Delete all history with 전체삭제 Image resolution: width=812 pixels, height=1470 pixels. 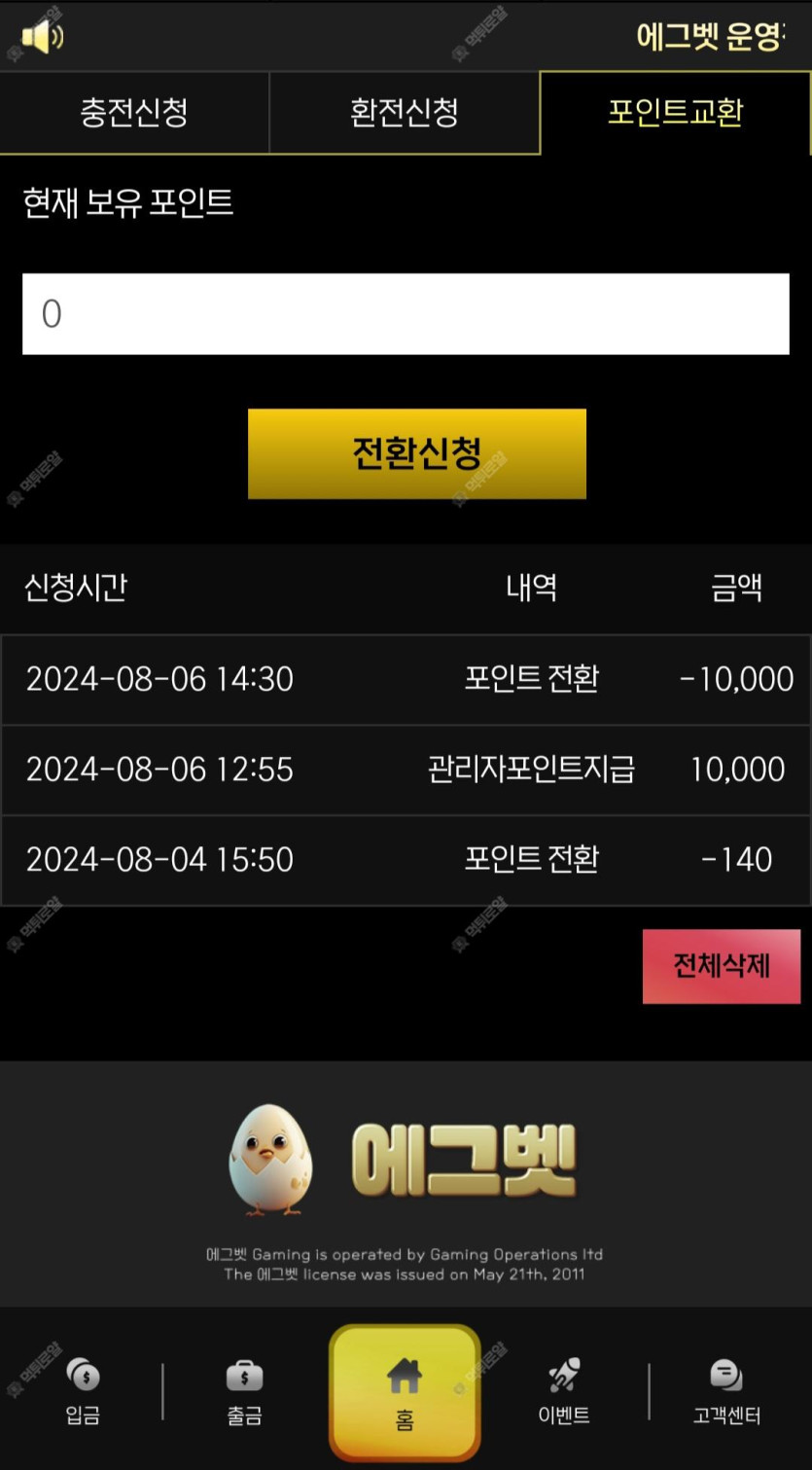[x=721, y=966]
